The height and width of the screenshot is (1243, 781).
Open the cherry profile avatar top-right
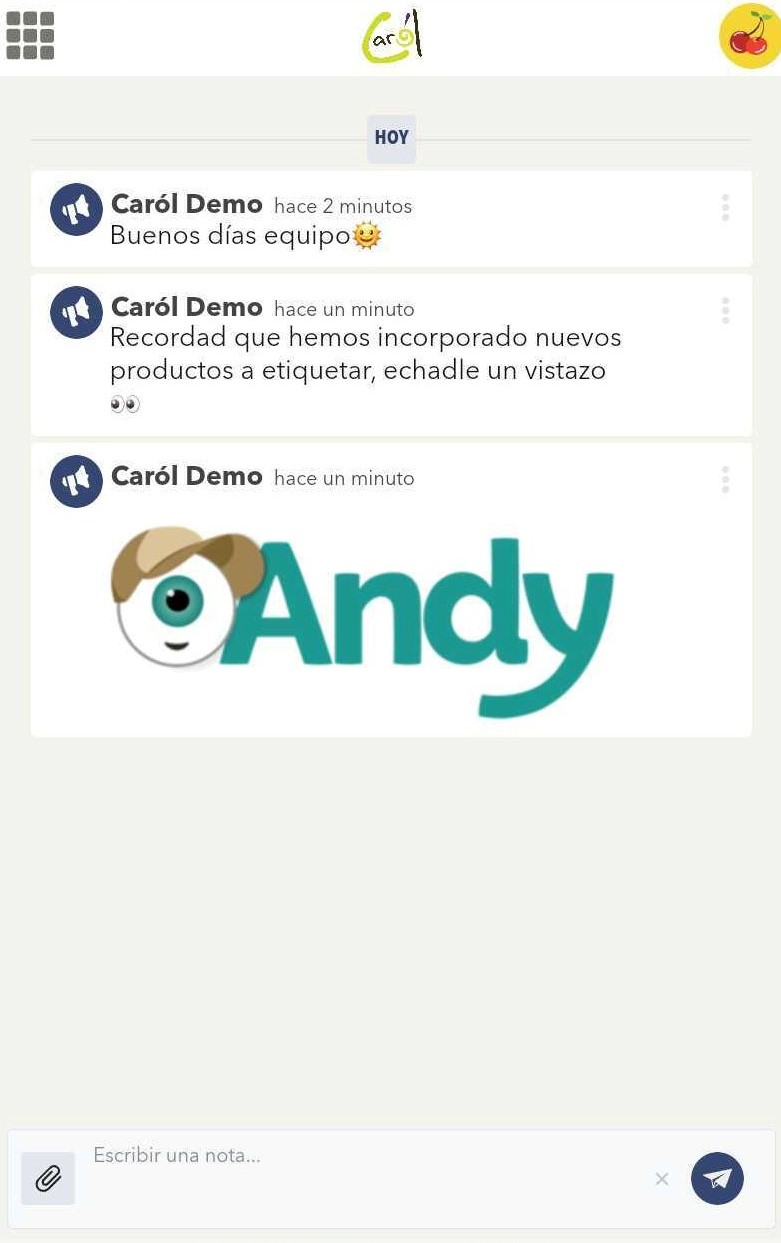coord(746,35)
